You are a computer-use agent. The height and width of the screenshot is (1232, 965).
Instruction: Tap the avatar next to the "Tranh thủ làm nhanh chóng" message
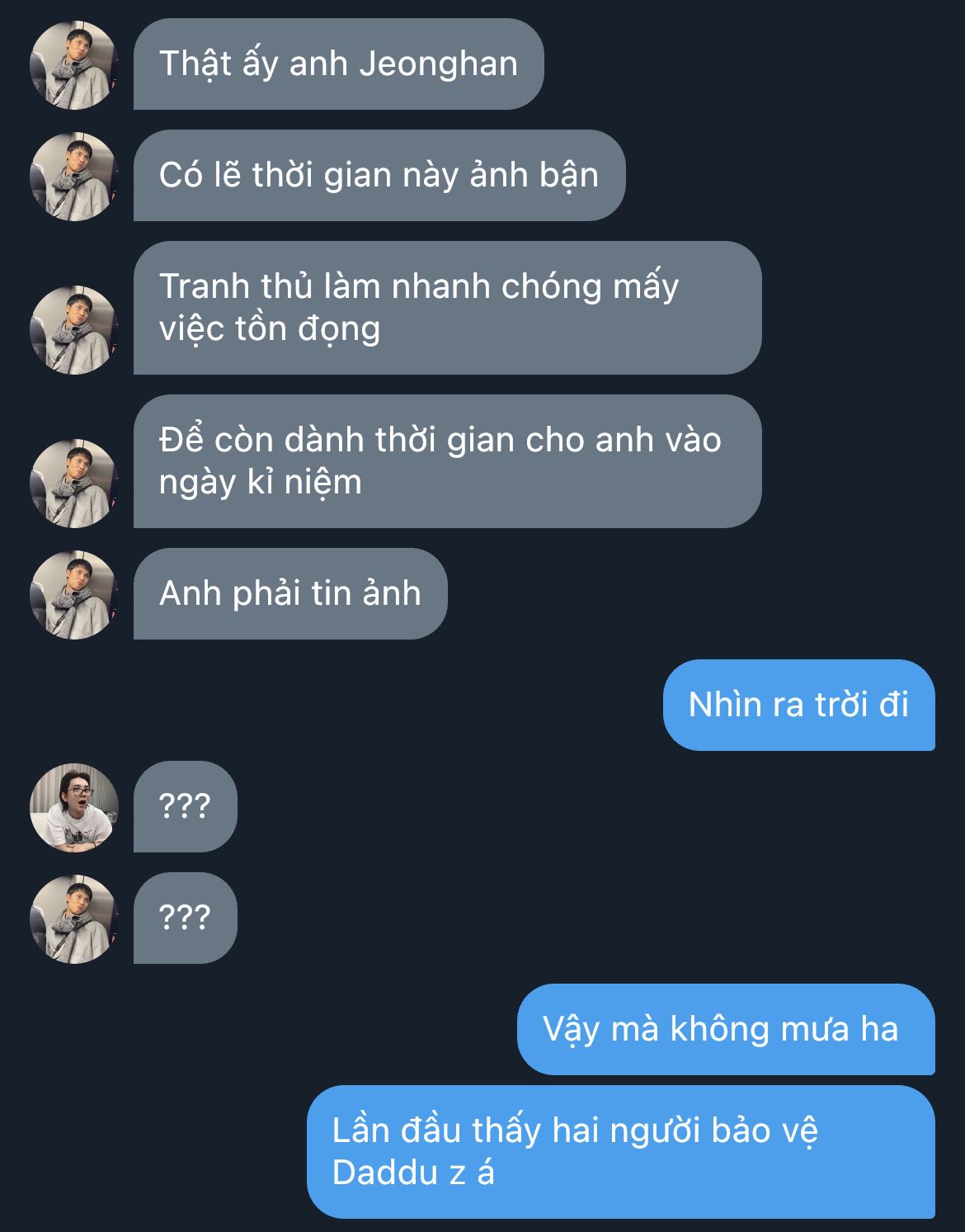74,329
